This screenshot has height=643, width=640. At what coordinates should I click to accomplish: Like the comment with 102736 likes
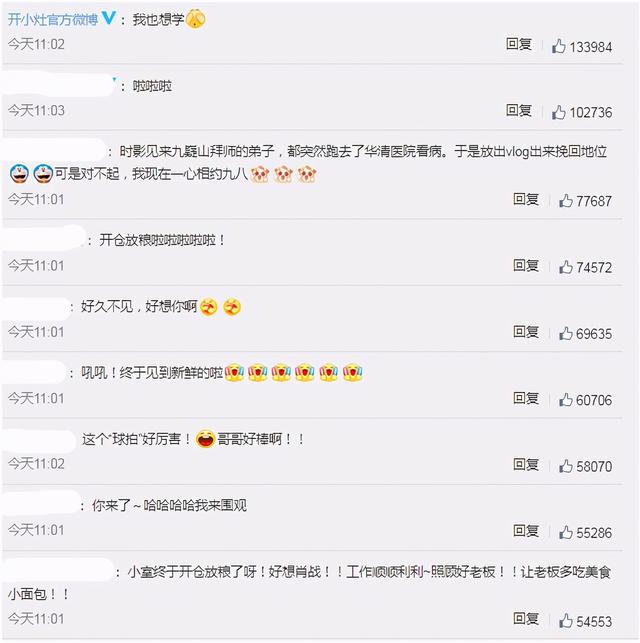click(x=559, y=112)
